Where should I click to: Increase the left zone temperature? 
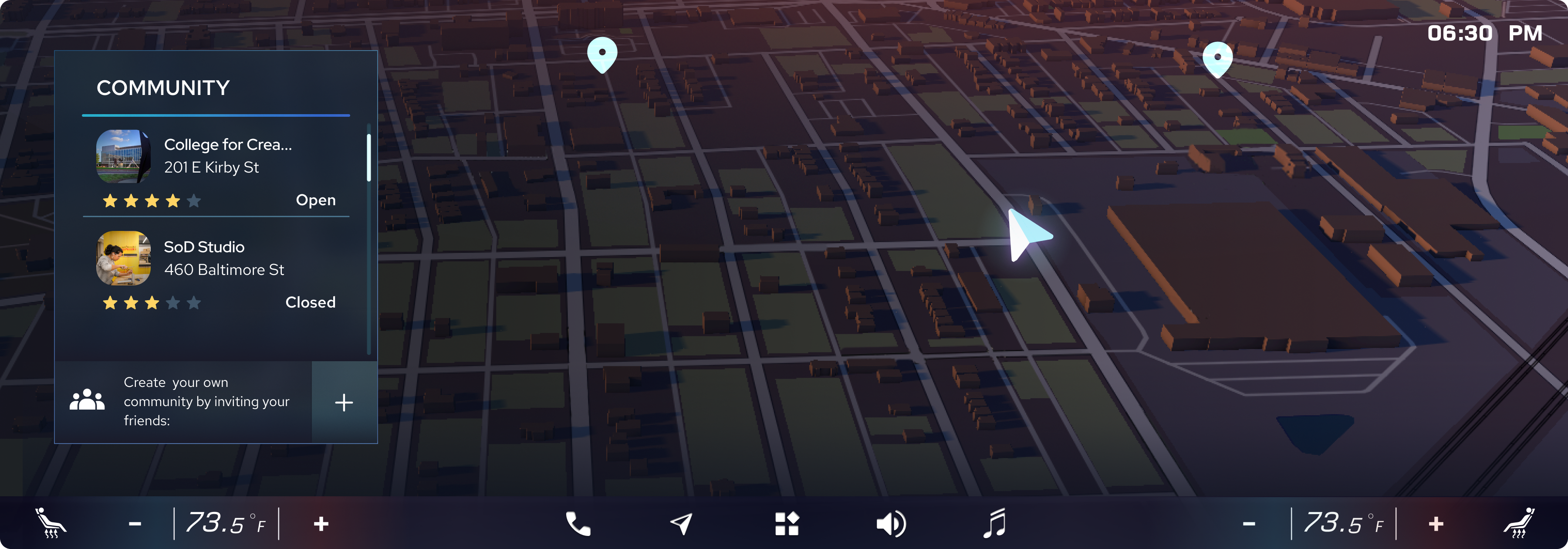[321, 524]
